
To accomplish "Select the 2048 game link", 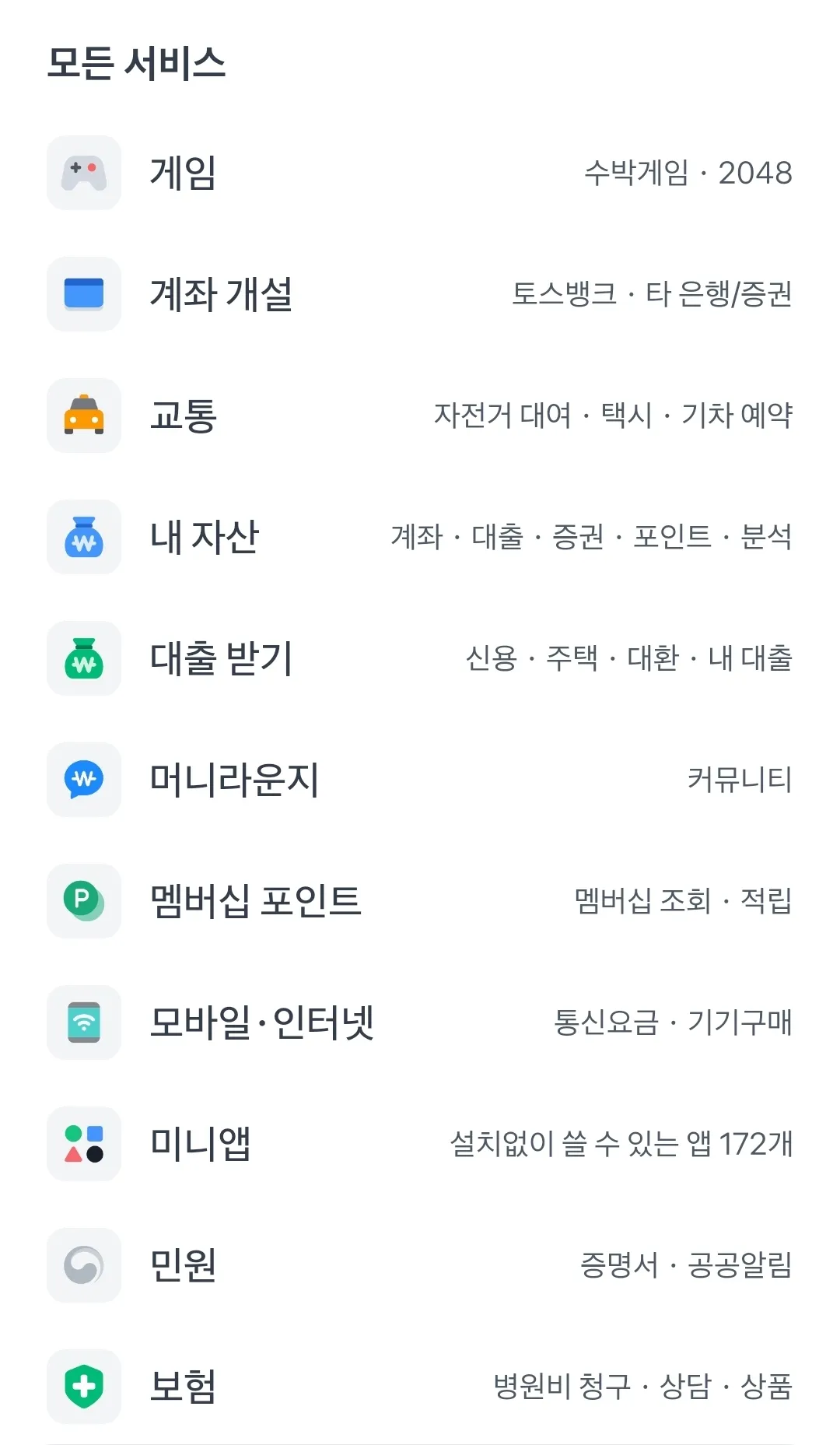I will (x=755, y=174).
